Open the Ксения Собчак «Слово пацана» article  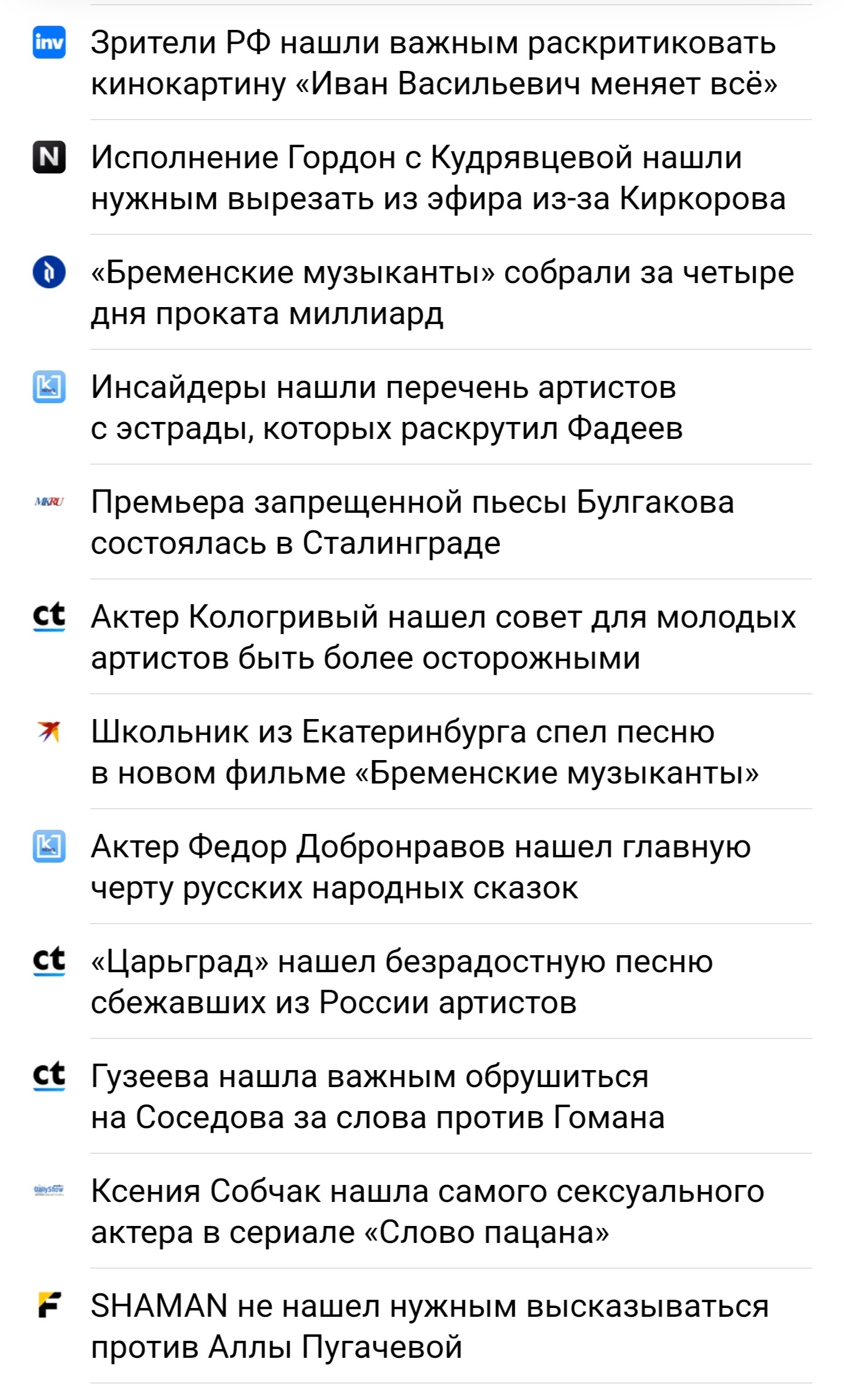[x=428, y=1212]
